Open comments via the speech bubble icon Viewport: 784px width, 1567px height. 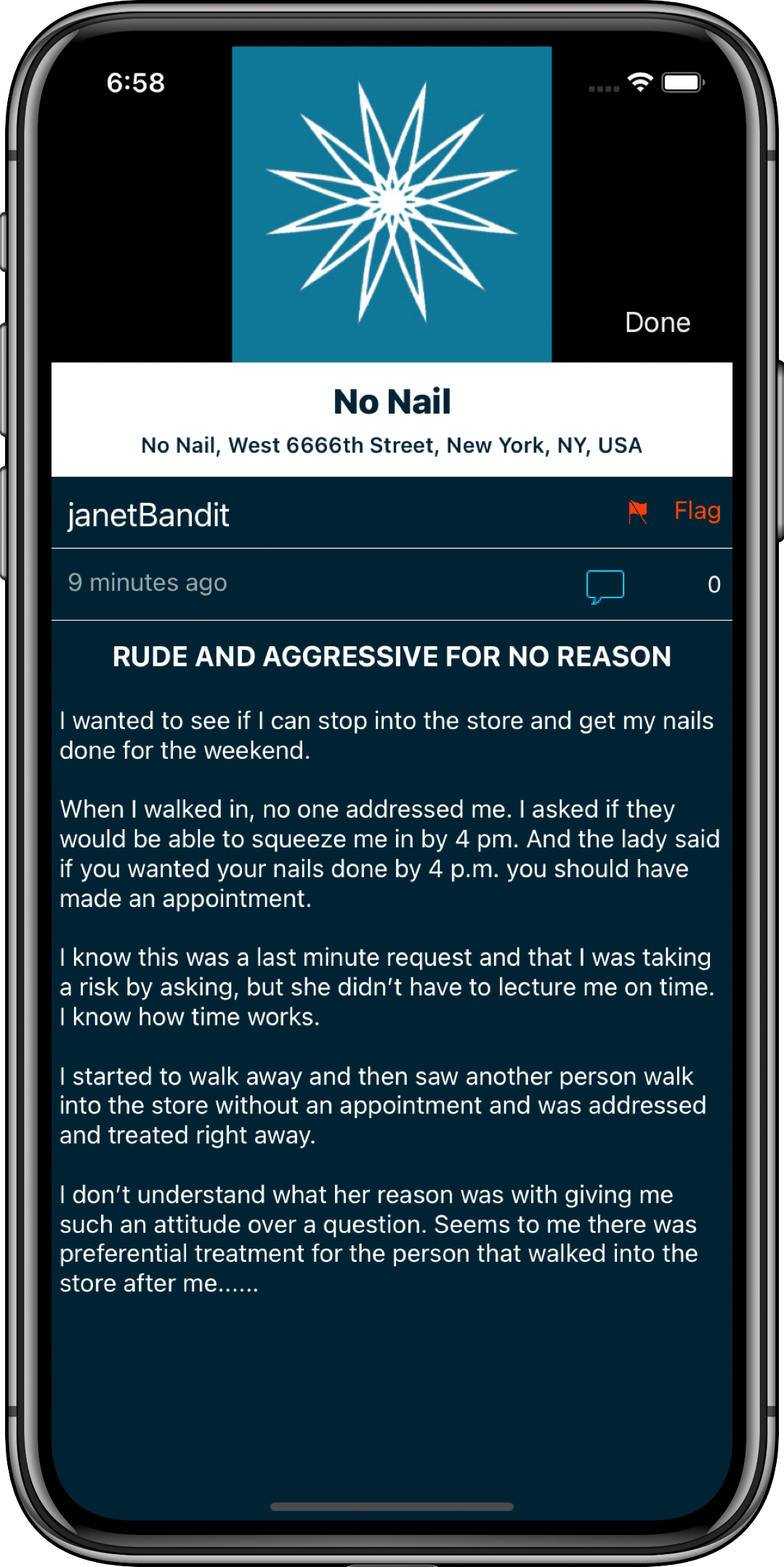pos(605,586)
